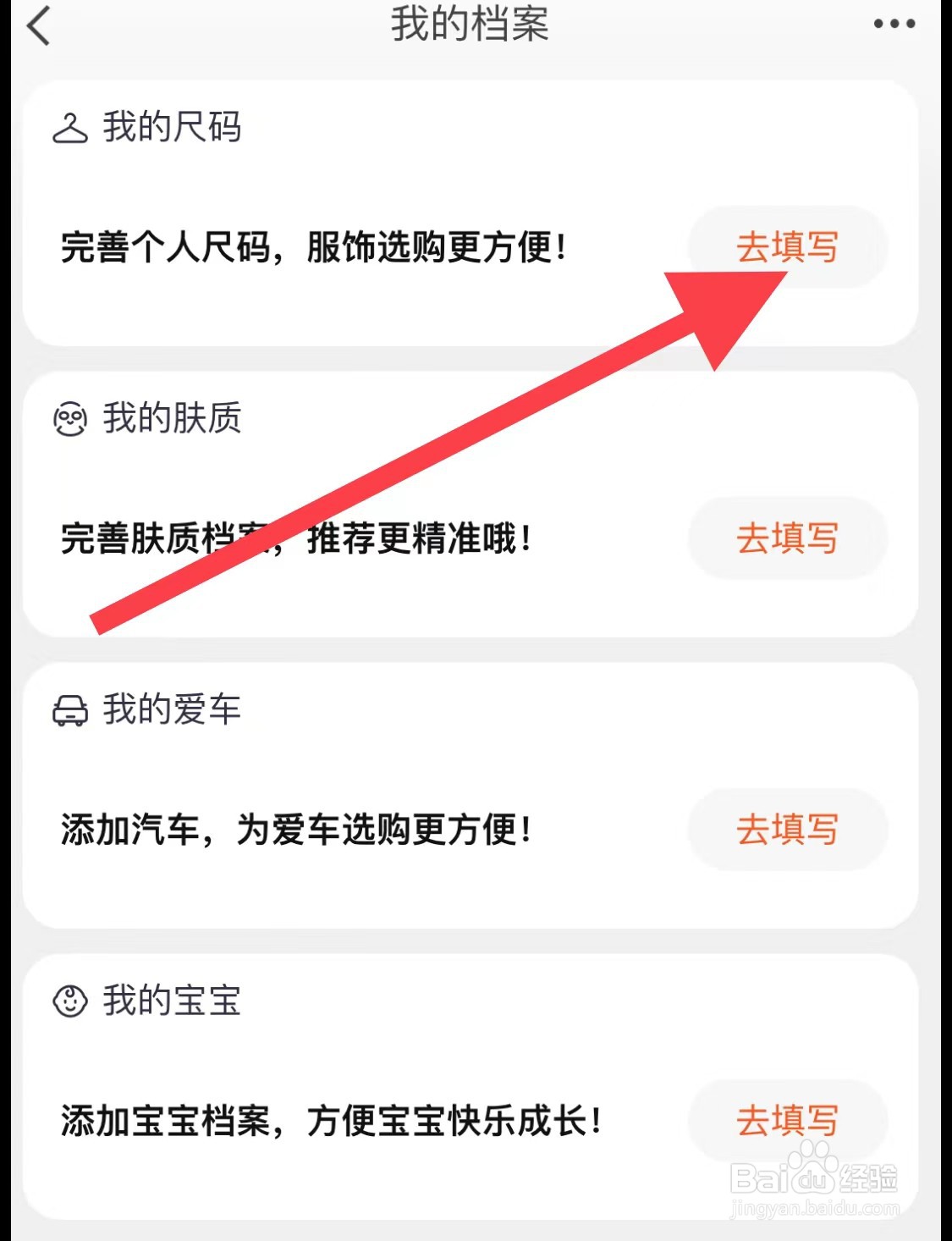Tap 去填写 in the 我的宝宝 card
Viewport: 952px width, 1241px height.
pyautogui.click(x=787, y=1121)
